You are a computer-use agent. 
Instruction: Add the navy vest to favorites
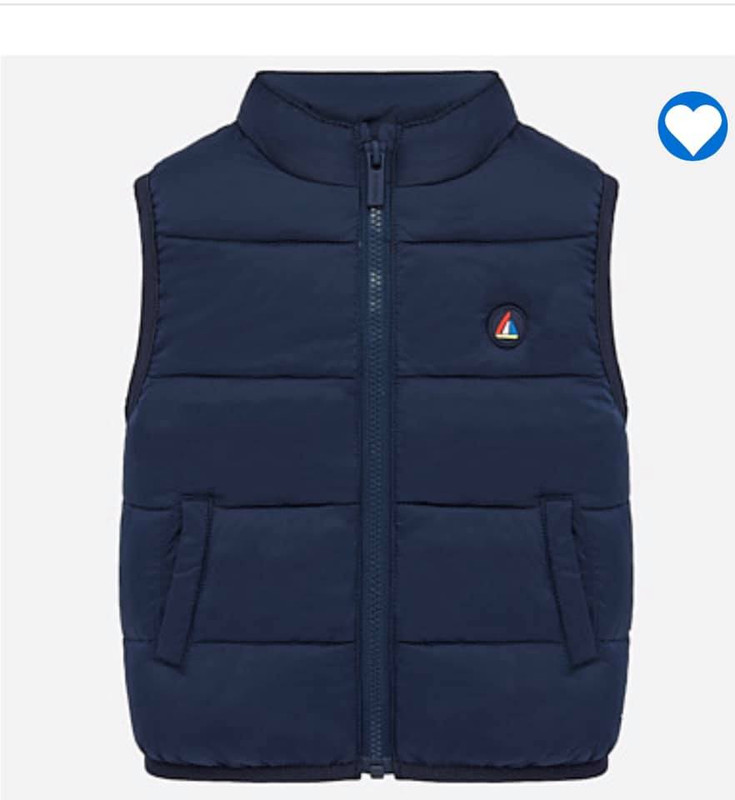pyautogui.click(x=692, y=125)
